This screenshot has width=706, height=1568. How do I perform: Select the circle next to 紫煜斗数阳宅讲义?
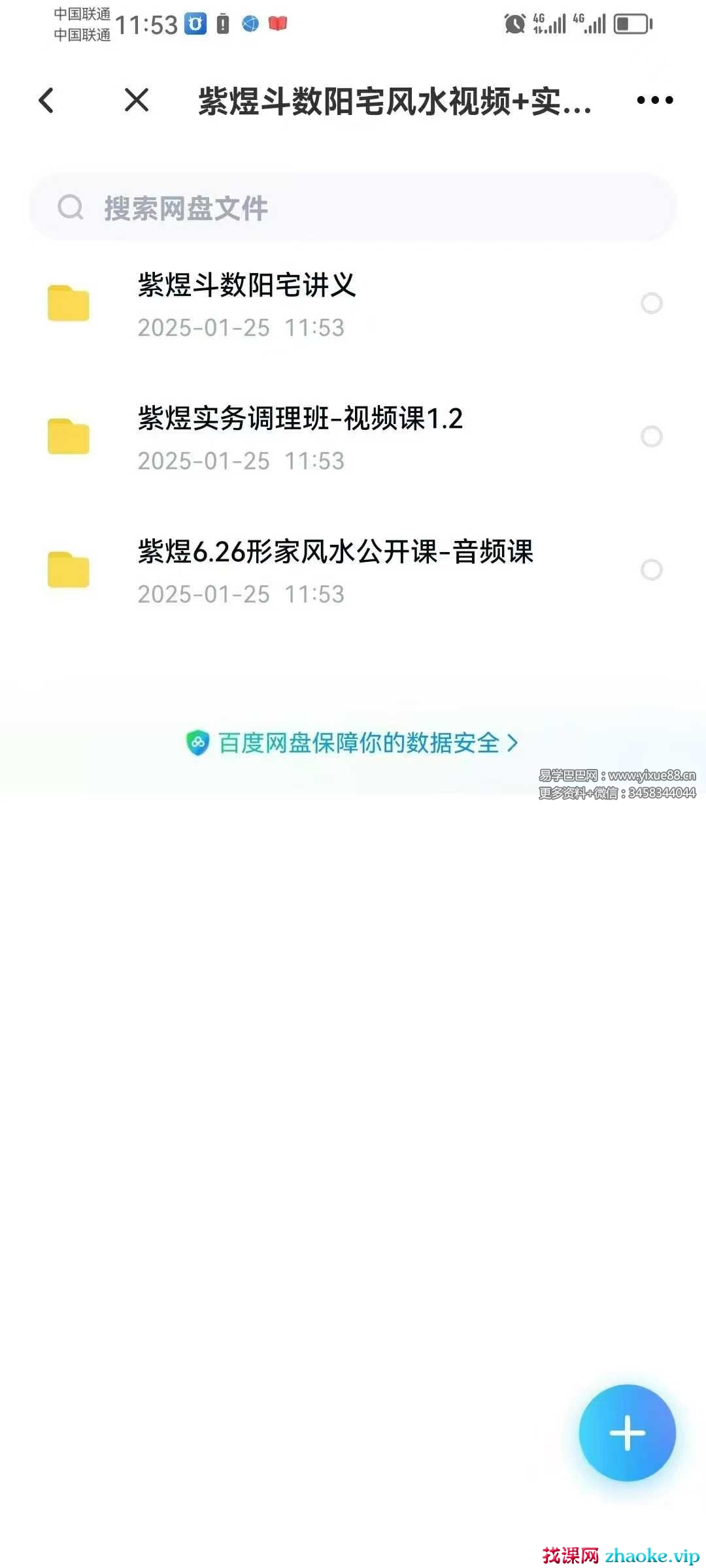click(x=651, y=303)
